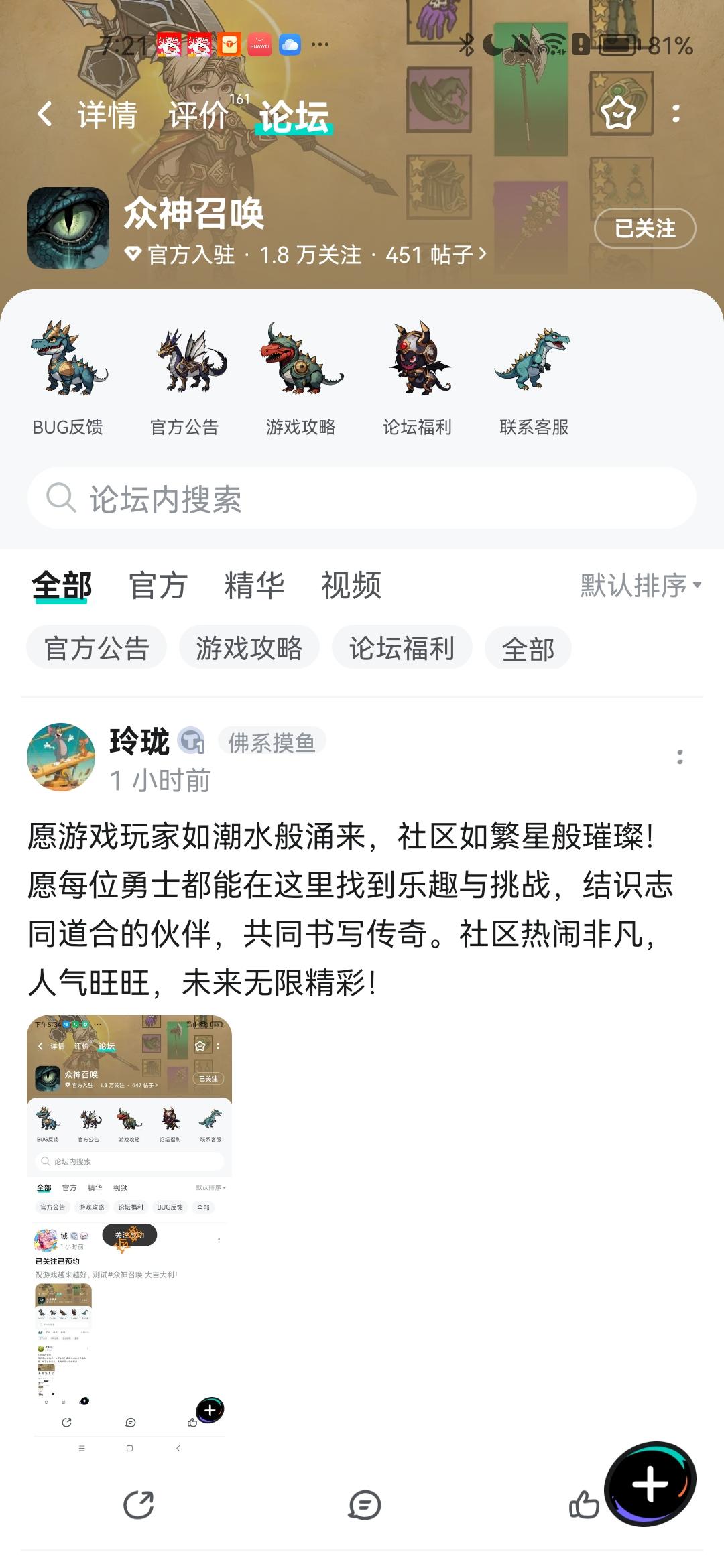Switch to the 视频 posts tab
Image resolution: width=724 pixels, height=1568 pixels.
click(351, 586)
